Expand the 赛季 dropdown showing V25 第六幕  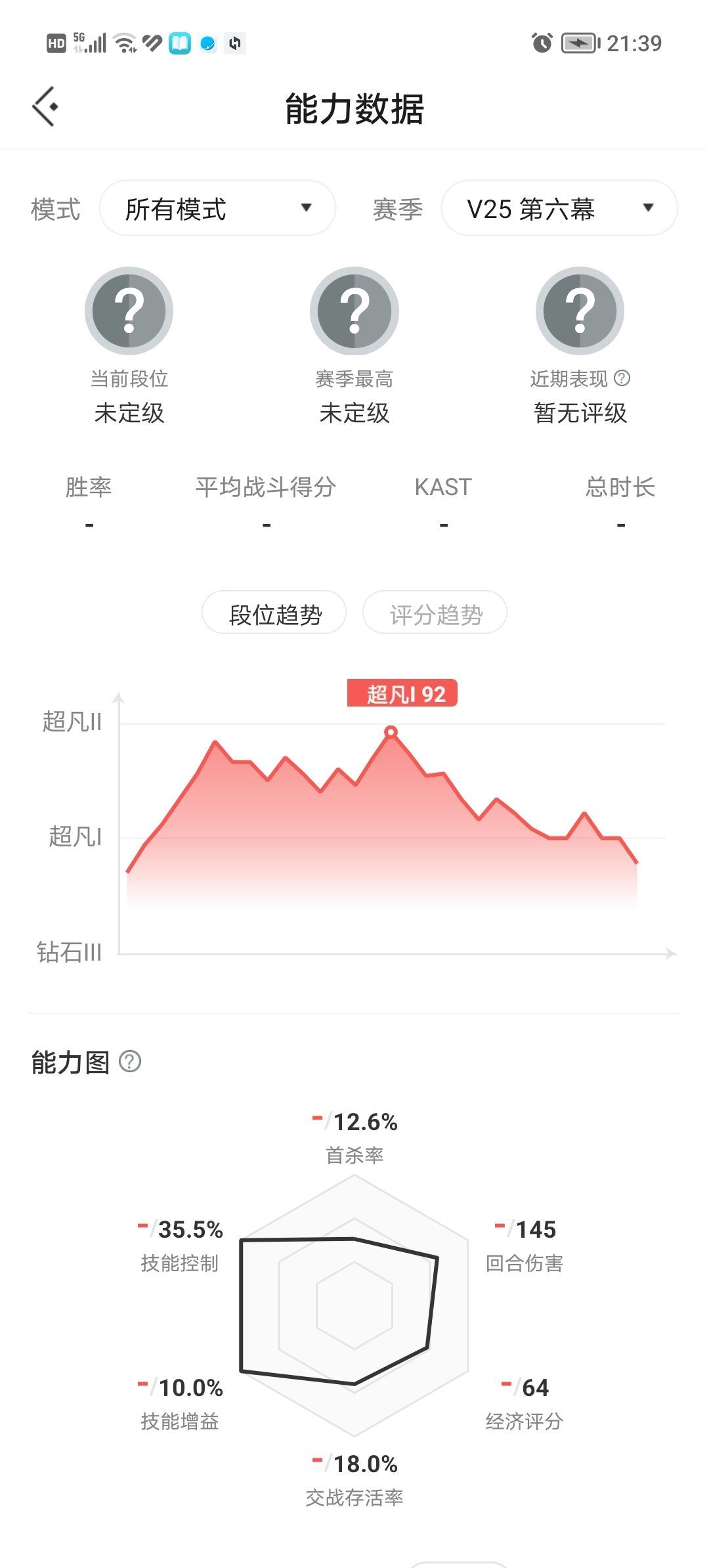tap(559, 208)
